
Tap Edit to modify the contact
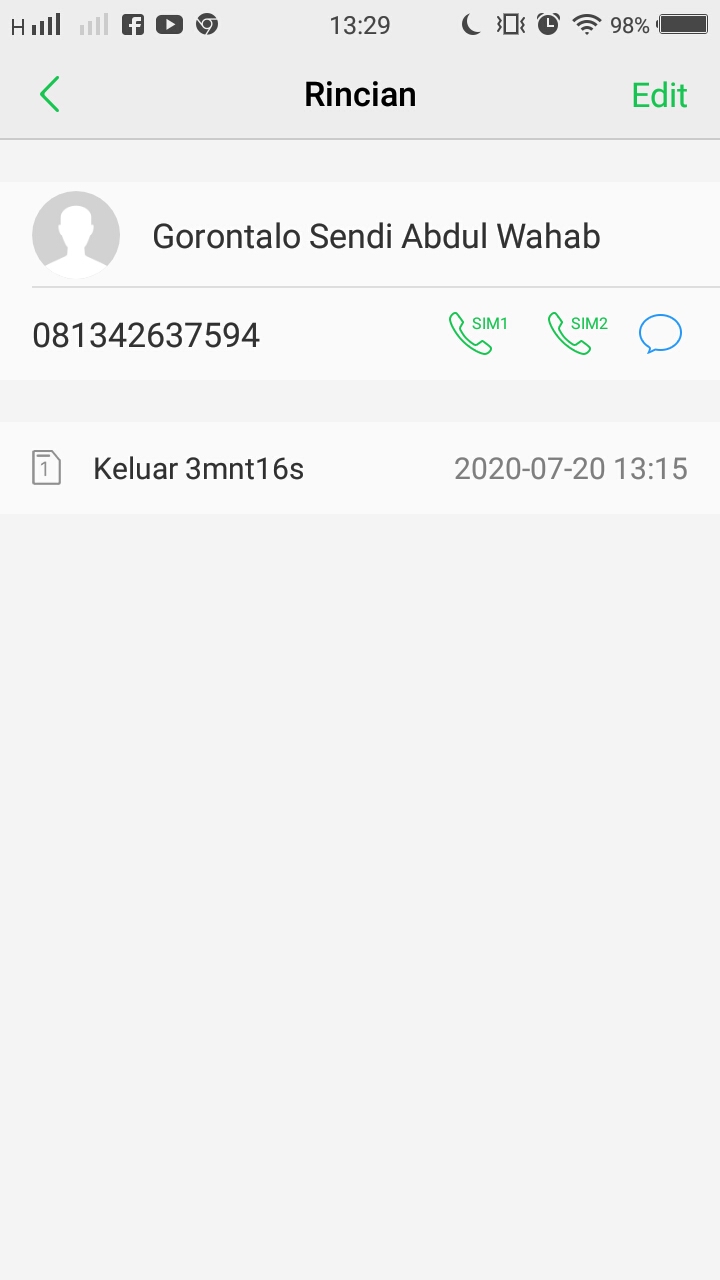coord(658,94)
